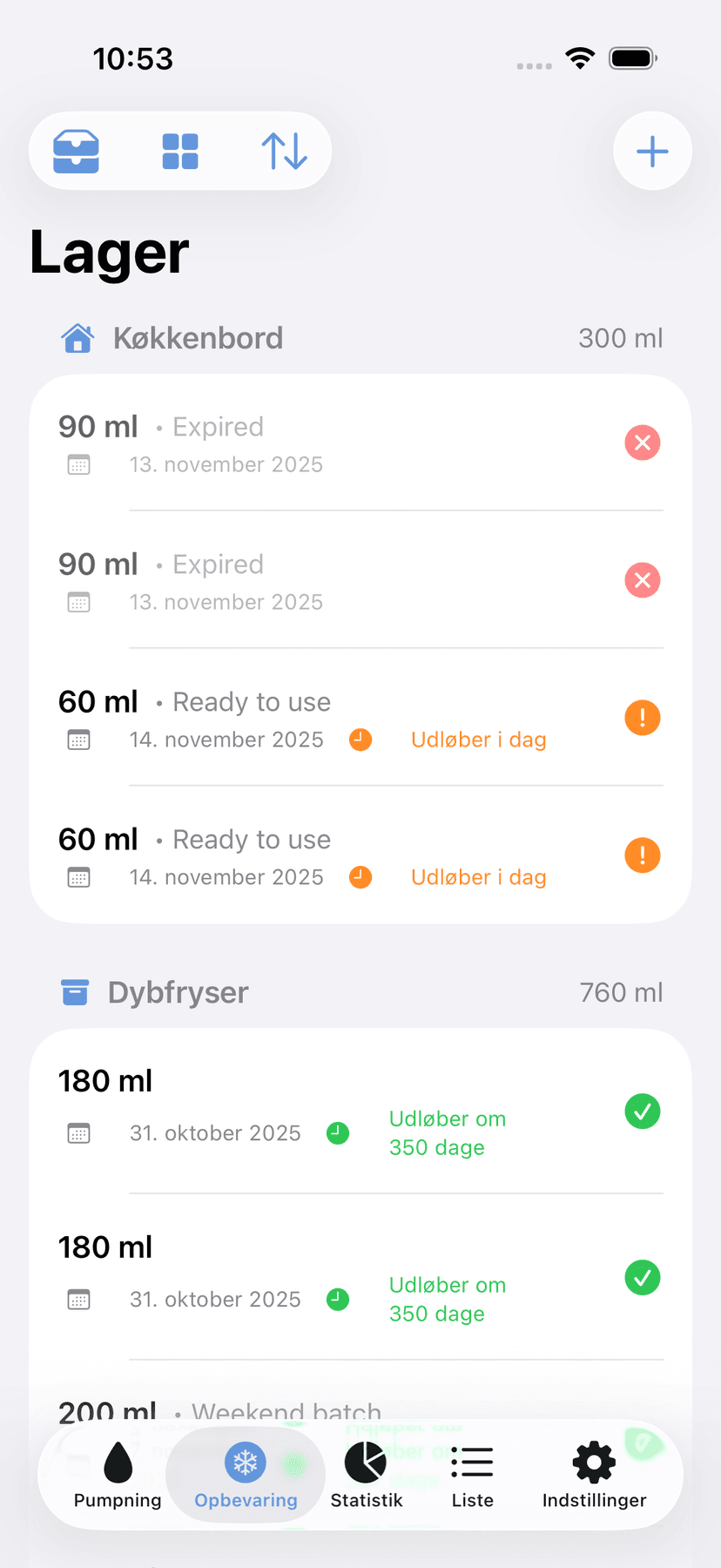Screen dimensions: 721x1568
Task: Click the freezer icon next to Dybfryser
Action: tap(75, 992)
